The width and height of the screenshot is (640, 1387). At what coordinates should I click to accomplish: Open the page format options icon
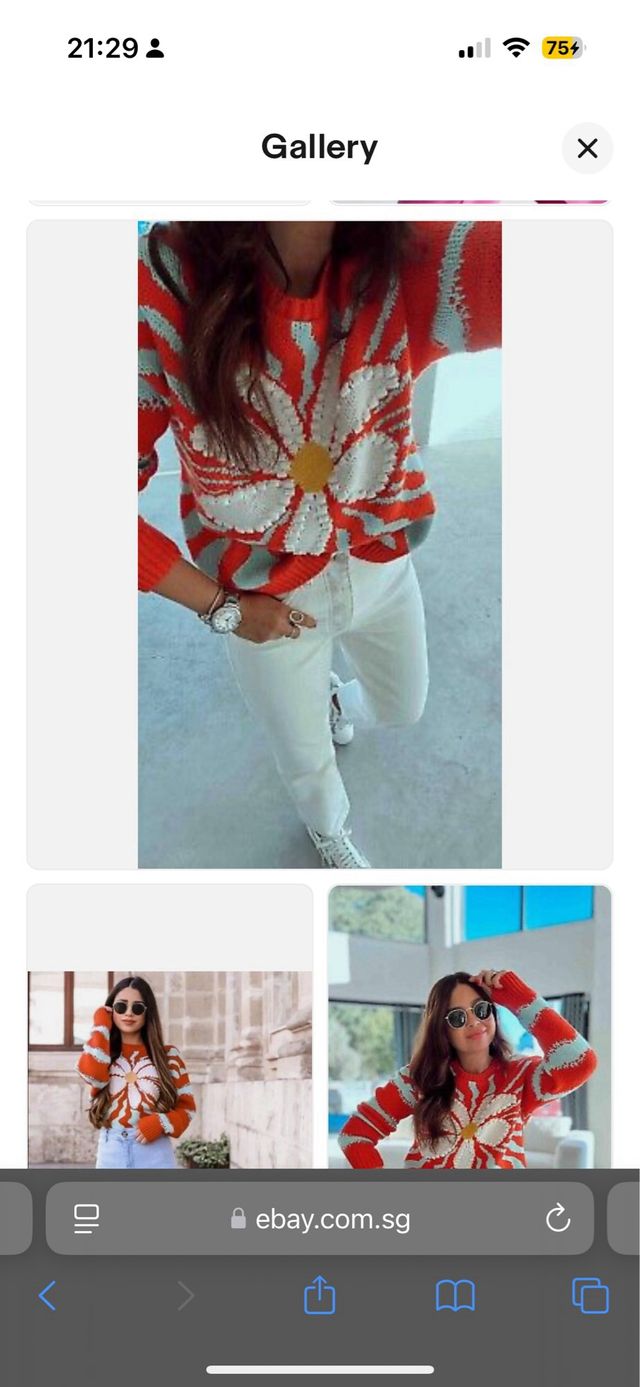[x=87, y=1218]
